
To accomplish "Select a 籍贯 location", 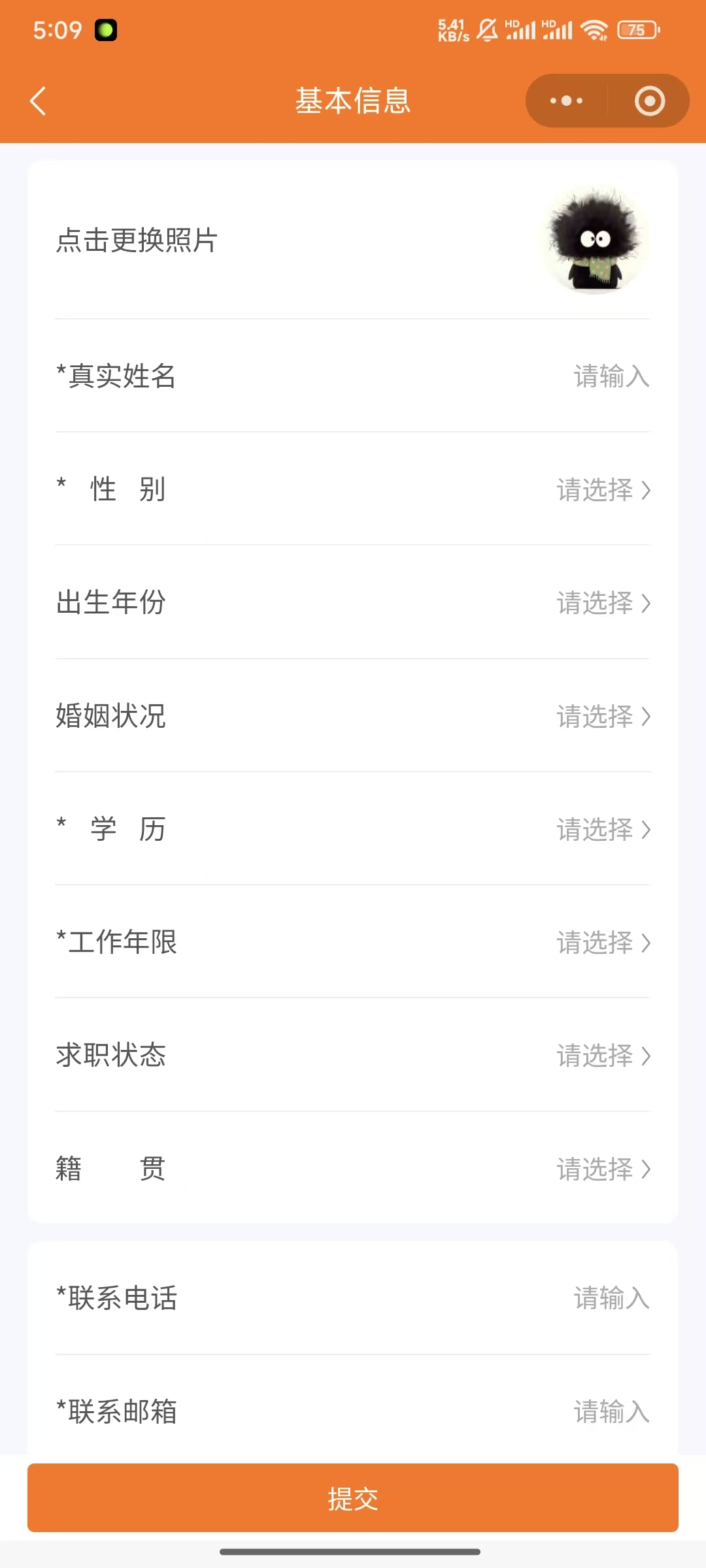I will click(603, 1169).
